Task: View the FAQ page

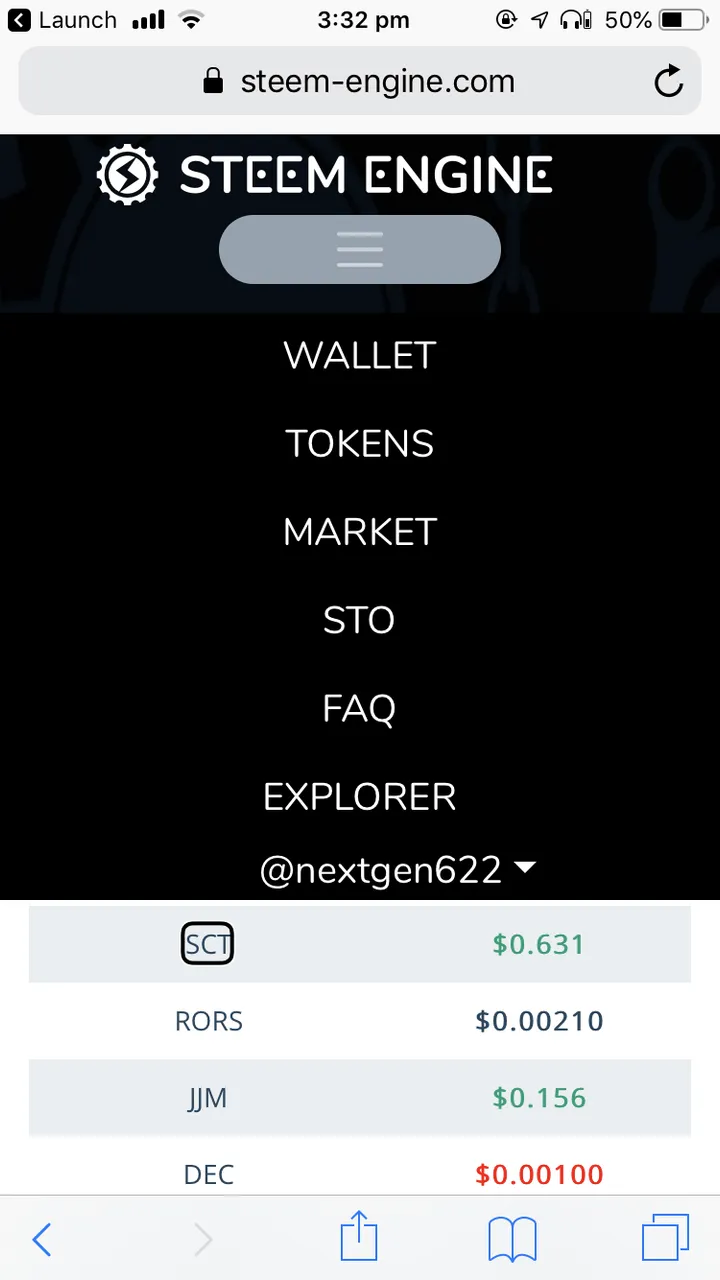Action: point(359,708)
